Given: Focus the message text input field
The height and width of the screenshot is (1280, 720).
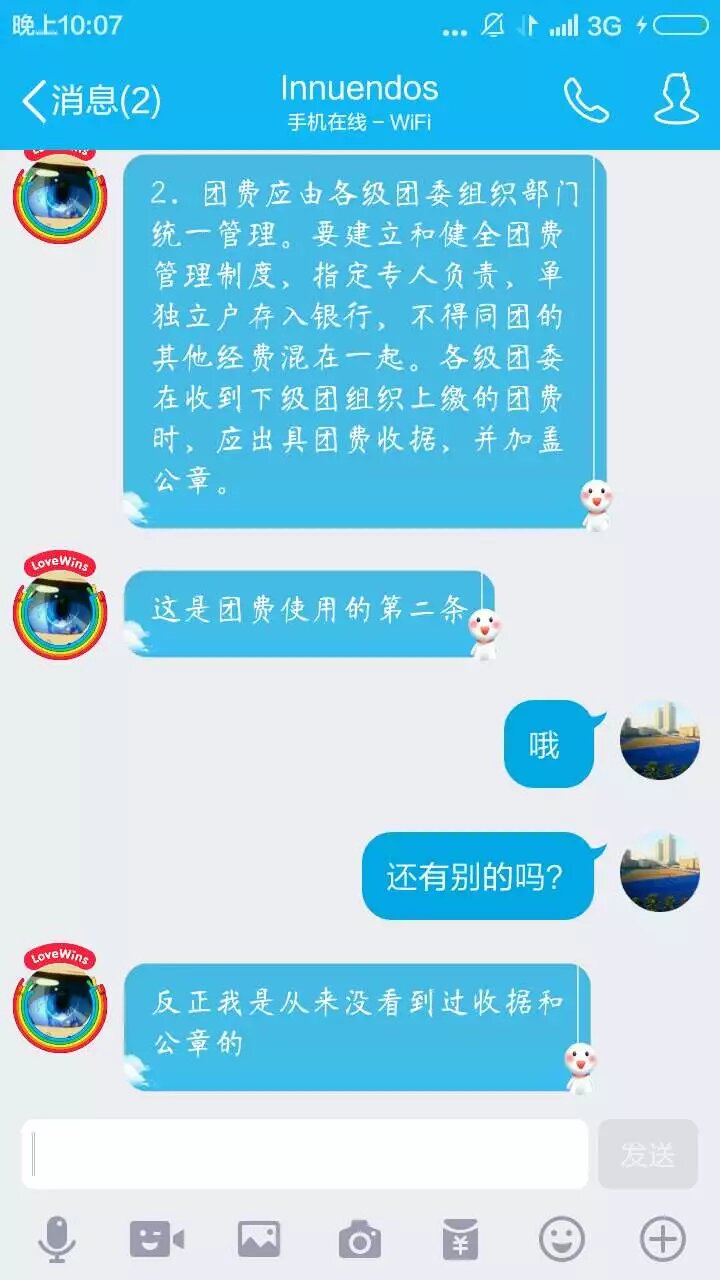Looking at the screenshot, I should [x=305, y=1154].
